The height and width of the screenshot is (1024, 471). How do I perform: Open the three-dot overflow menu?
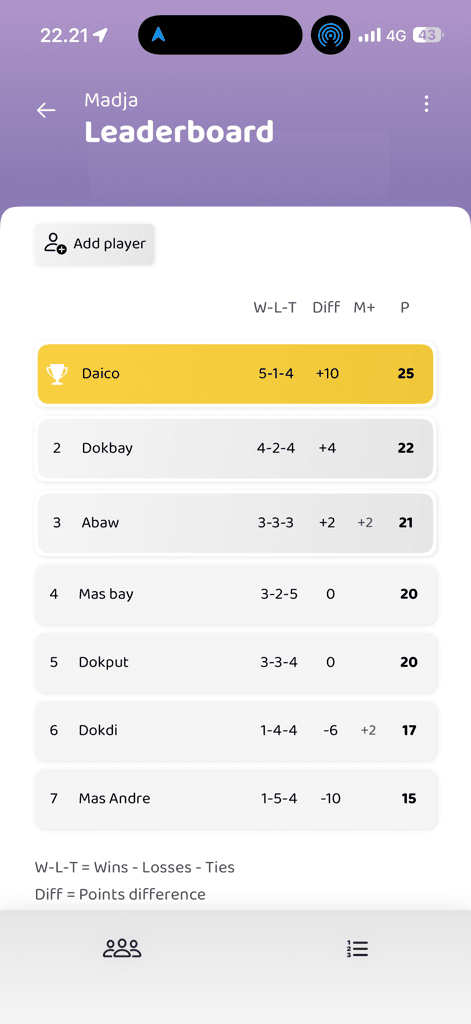click(426, 104)
